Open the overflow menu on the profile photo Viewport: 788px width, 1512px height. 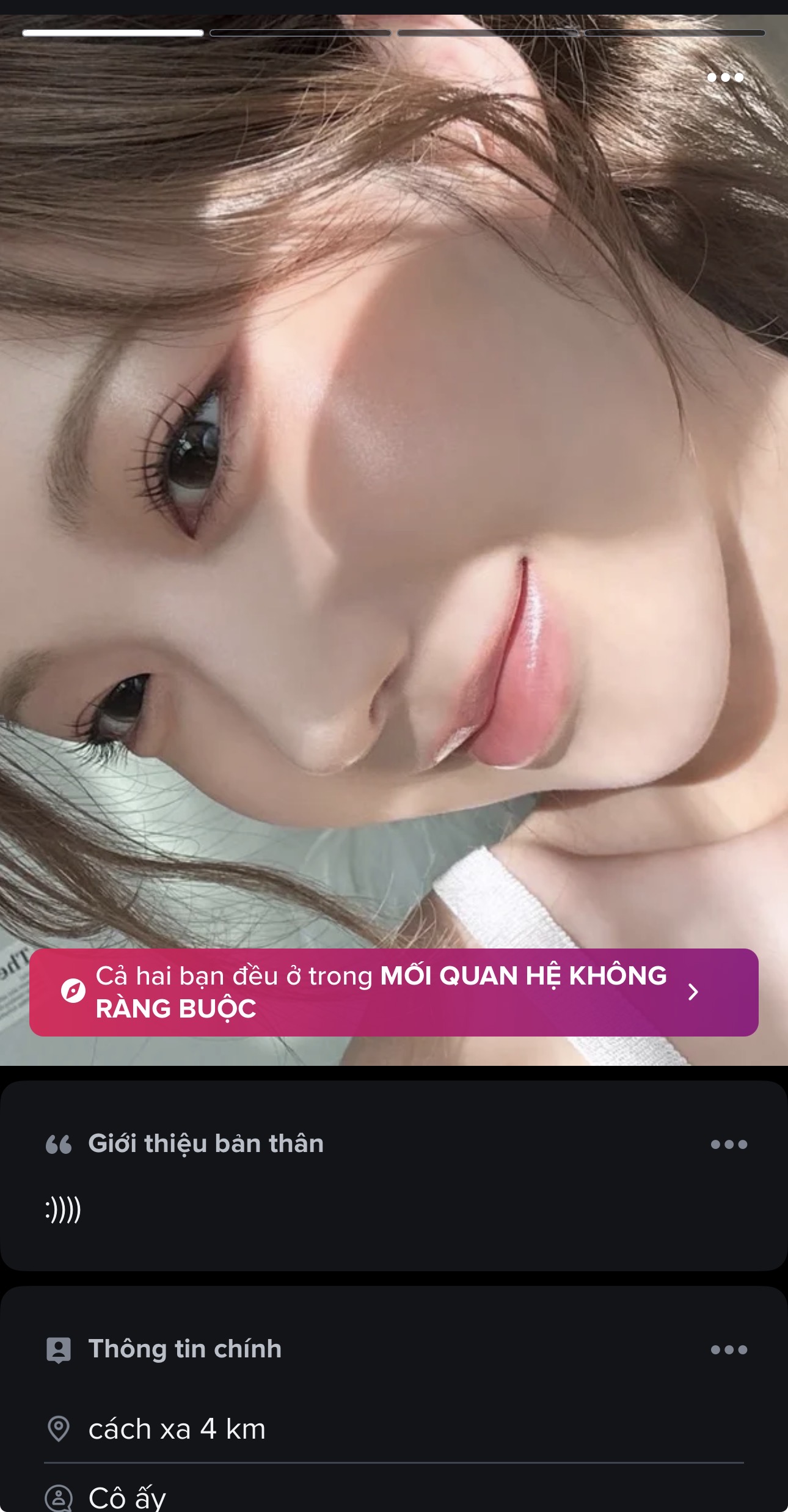[x=725, y=78]
